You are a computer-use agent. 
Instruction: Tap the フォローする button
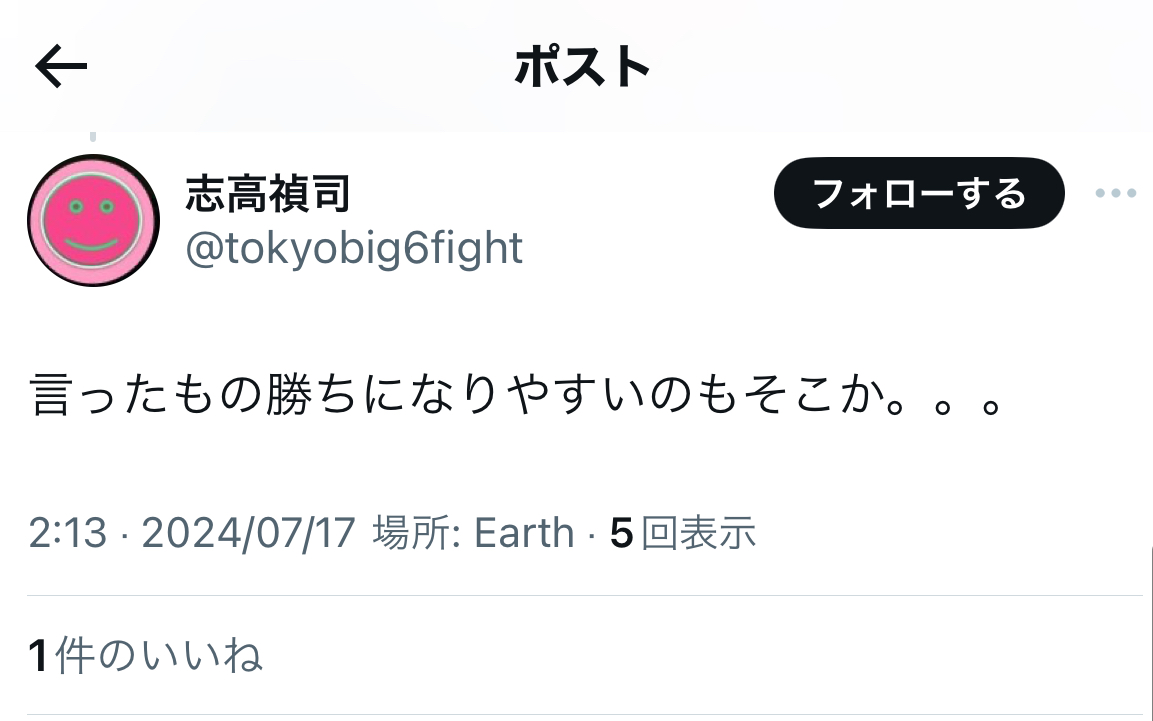click(x=918, y=193)
